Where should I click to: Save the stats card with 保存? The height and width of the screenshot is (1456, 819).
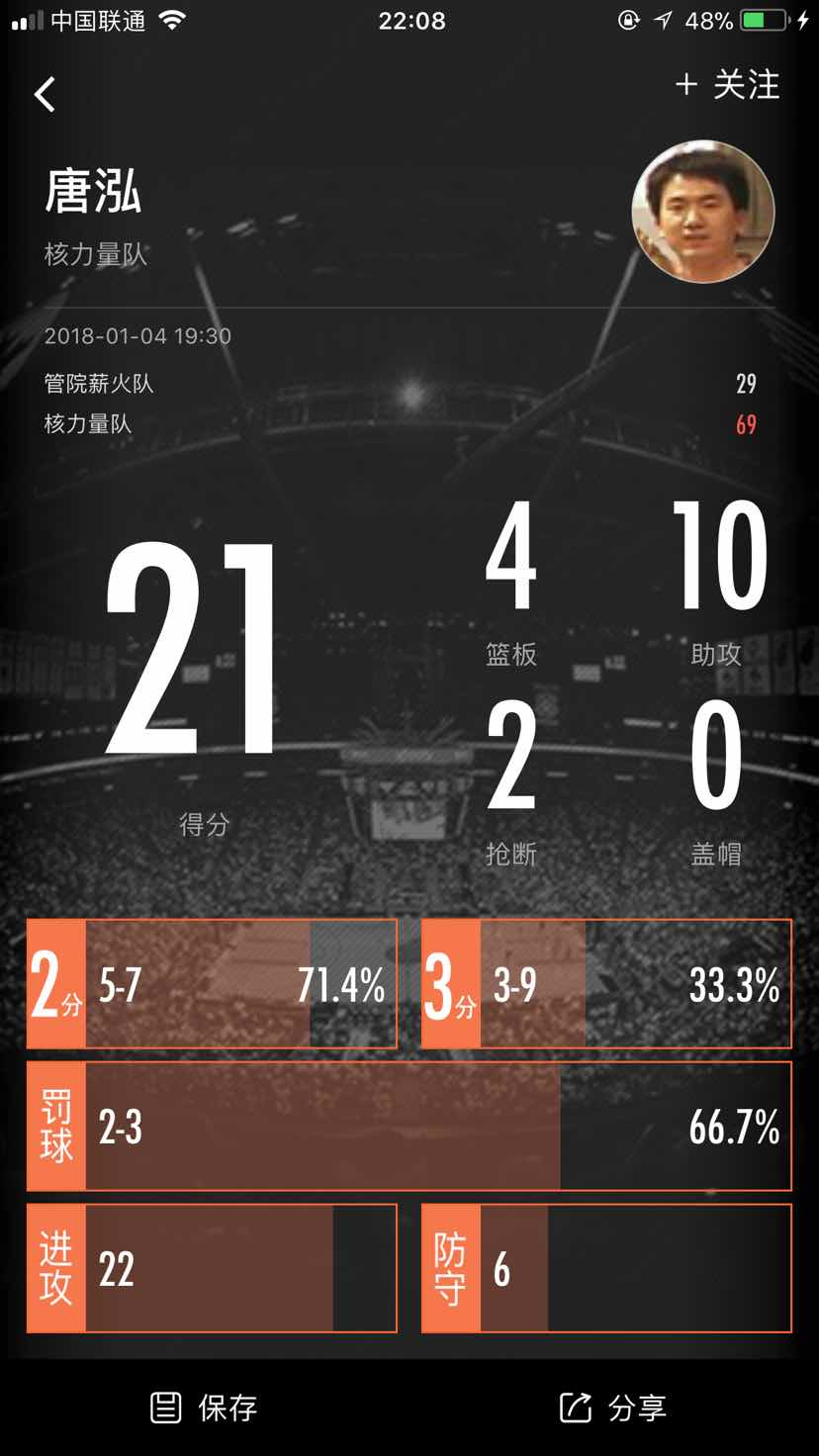[x=204, y=1407]
